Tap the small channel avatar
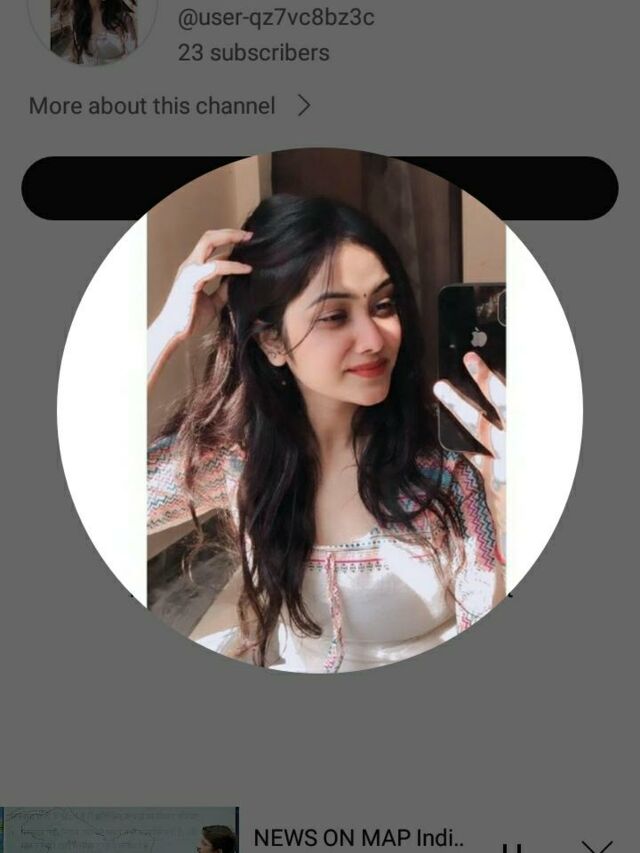 coord(93,30)
